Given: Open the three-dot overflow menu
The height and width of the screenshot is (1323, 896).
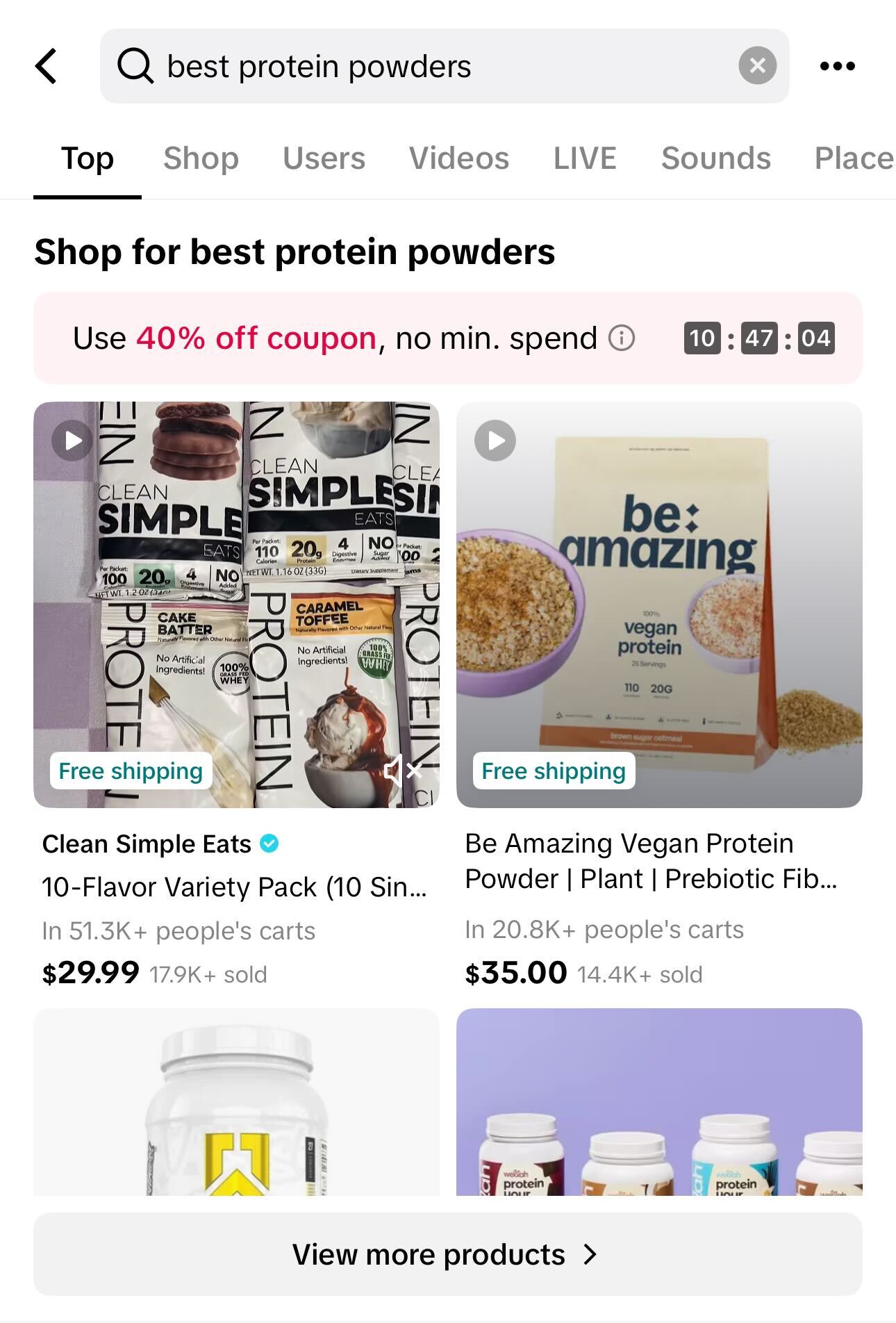Looking at the screenshot, I should (837, 67).
